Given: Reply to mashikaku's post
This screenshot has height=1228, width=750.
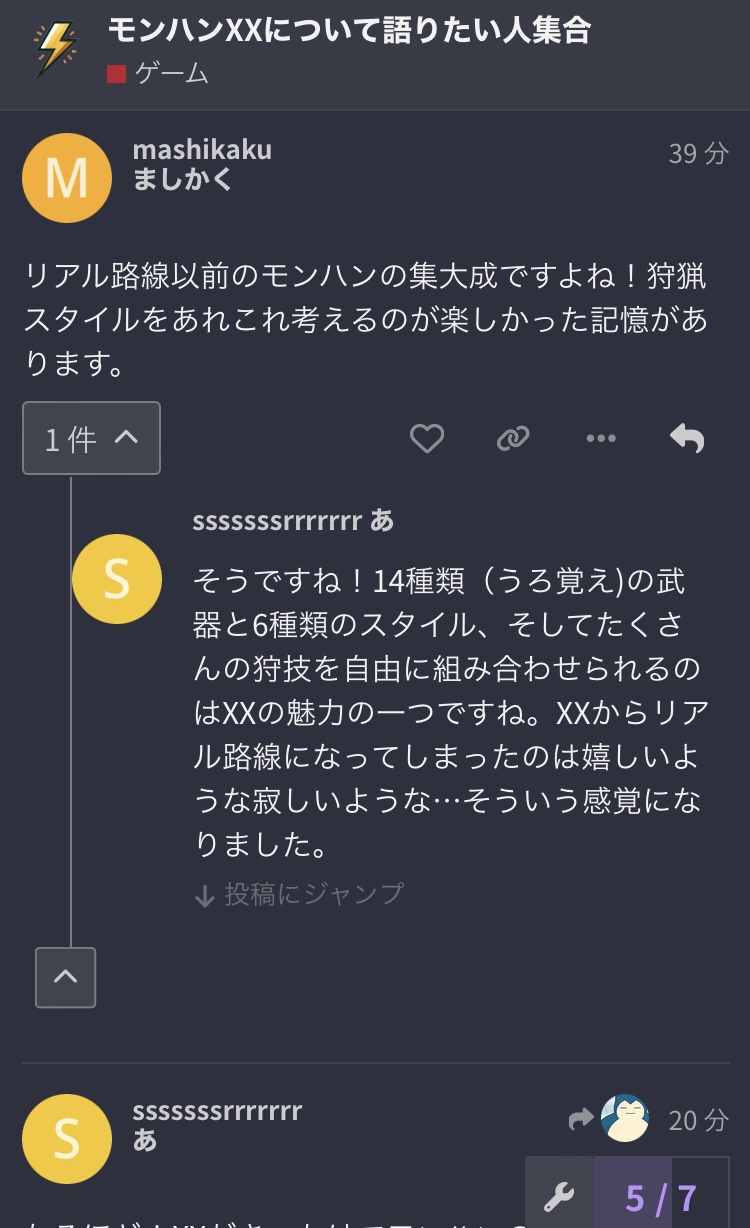Looking at the screenshot, I should pyautogui.click(x=687, y=438).
